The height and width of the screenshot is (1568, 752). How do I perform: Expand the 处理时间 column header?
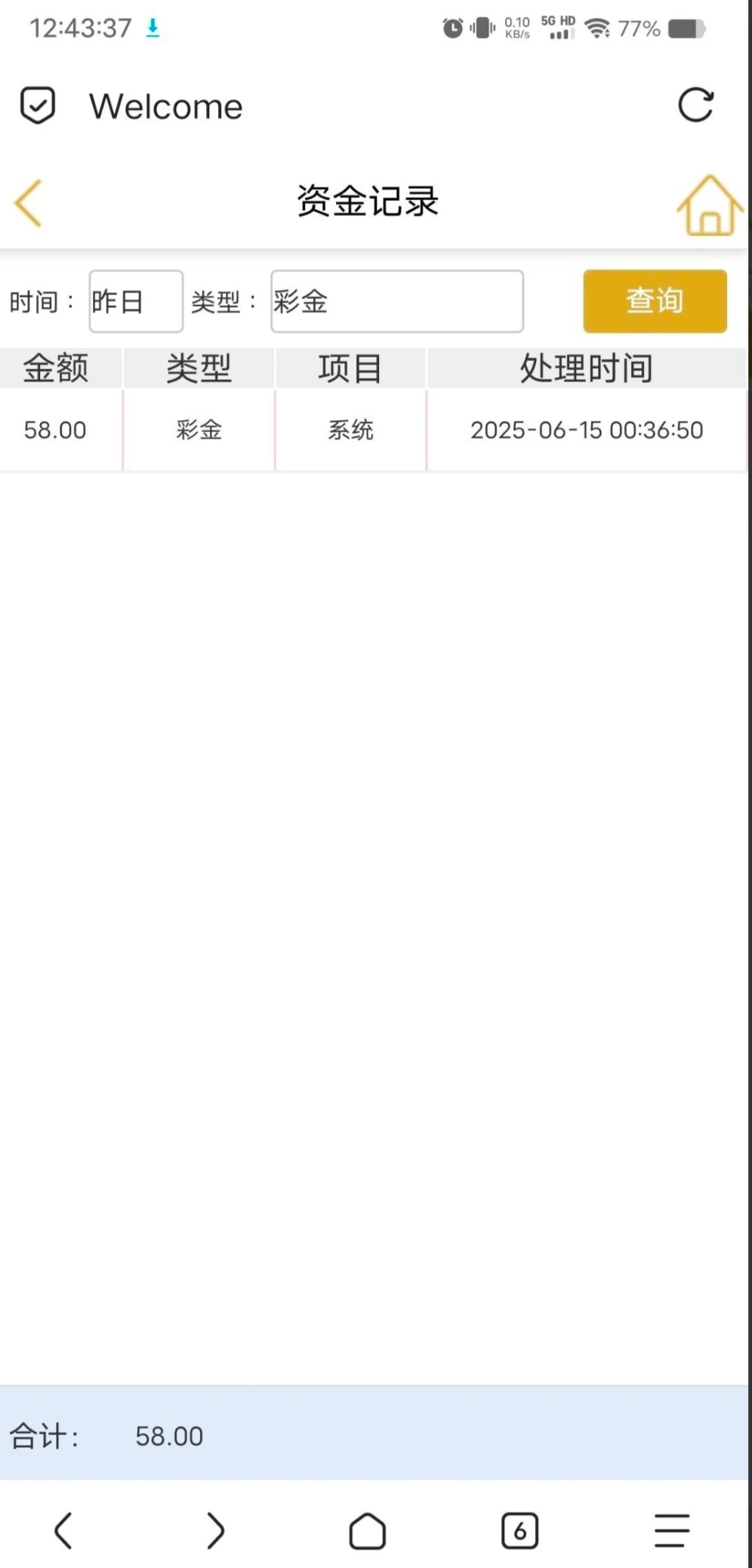tap(587, 368)
